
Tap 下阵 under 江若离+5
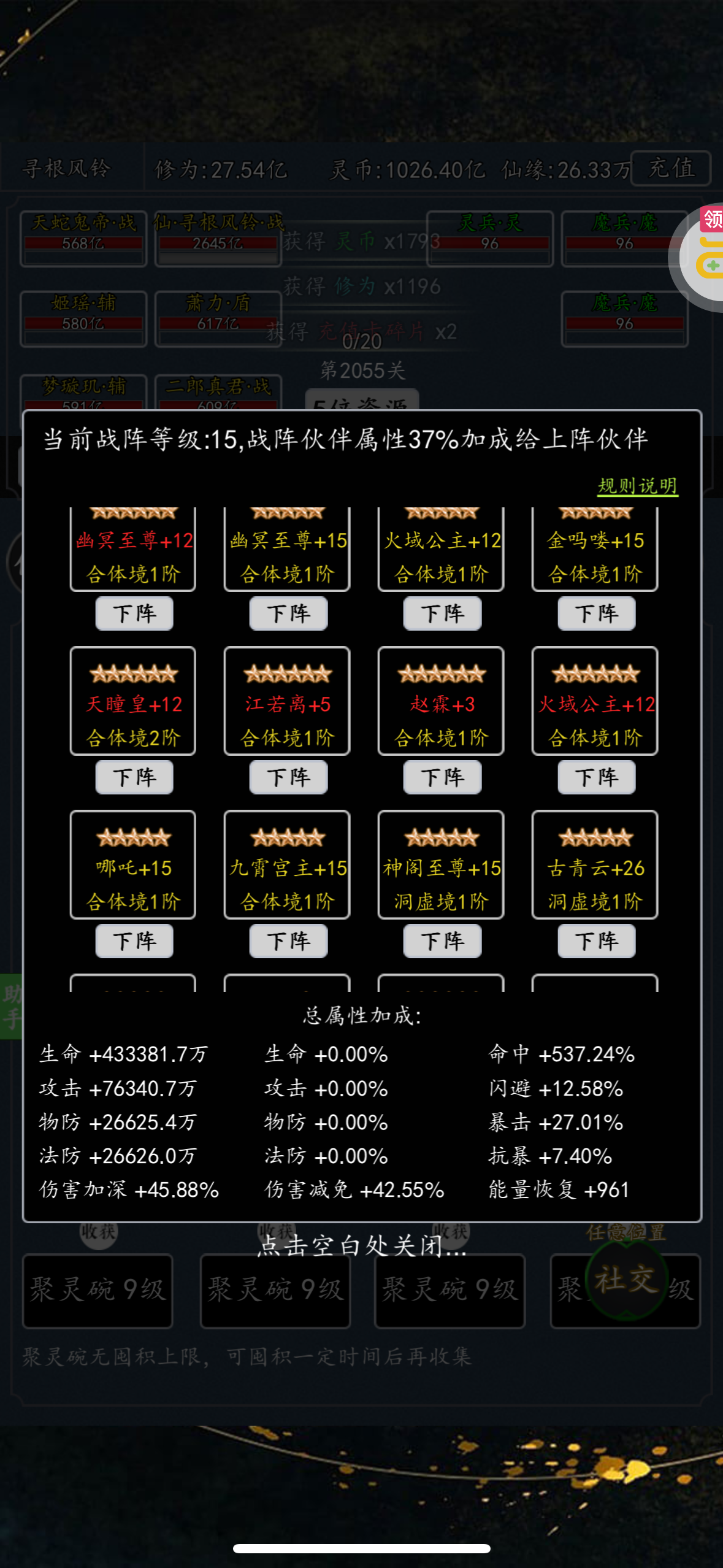(x=288, y=777)
